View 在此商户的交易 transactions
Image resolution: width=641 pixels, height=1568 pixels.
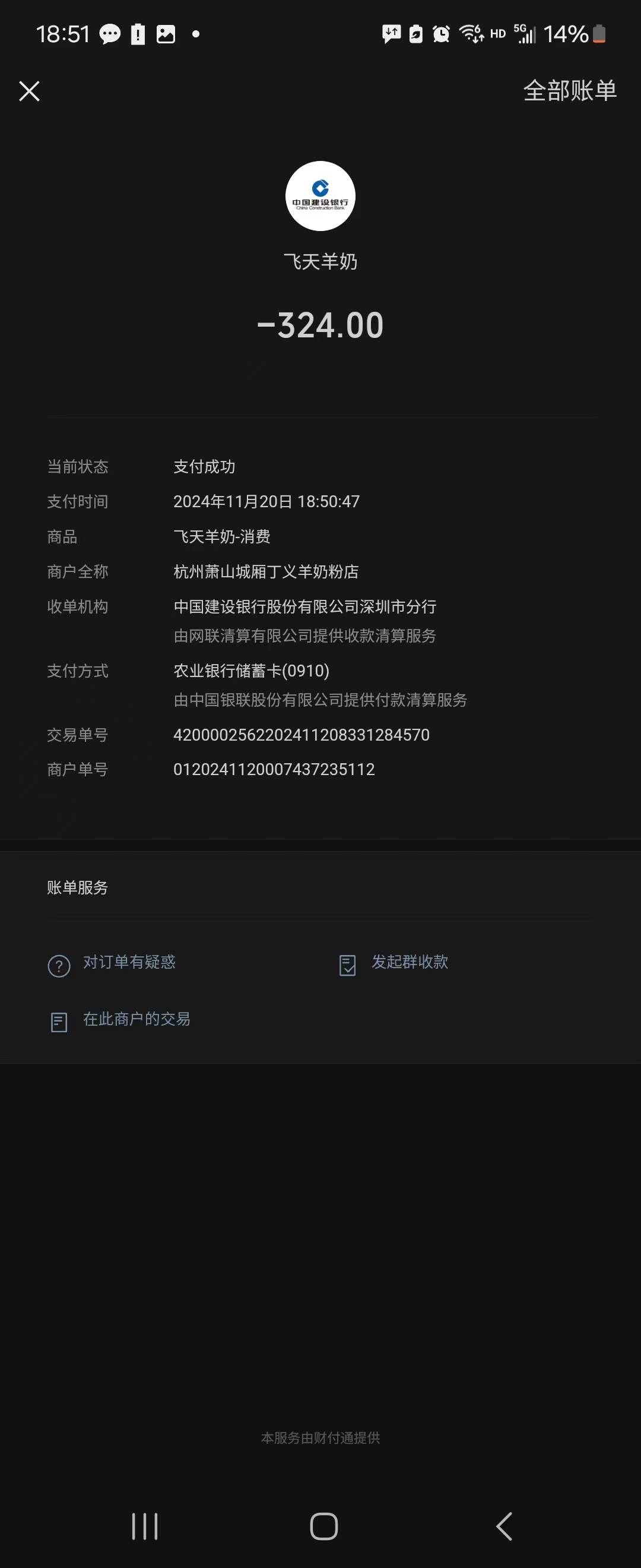click(x=137, y=1020)
